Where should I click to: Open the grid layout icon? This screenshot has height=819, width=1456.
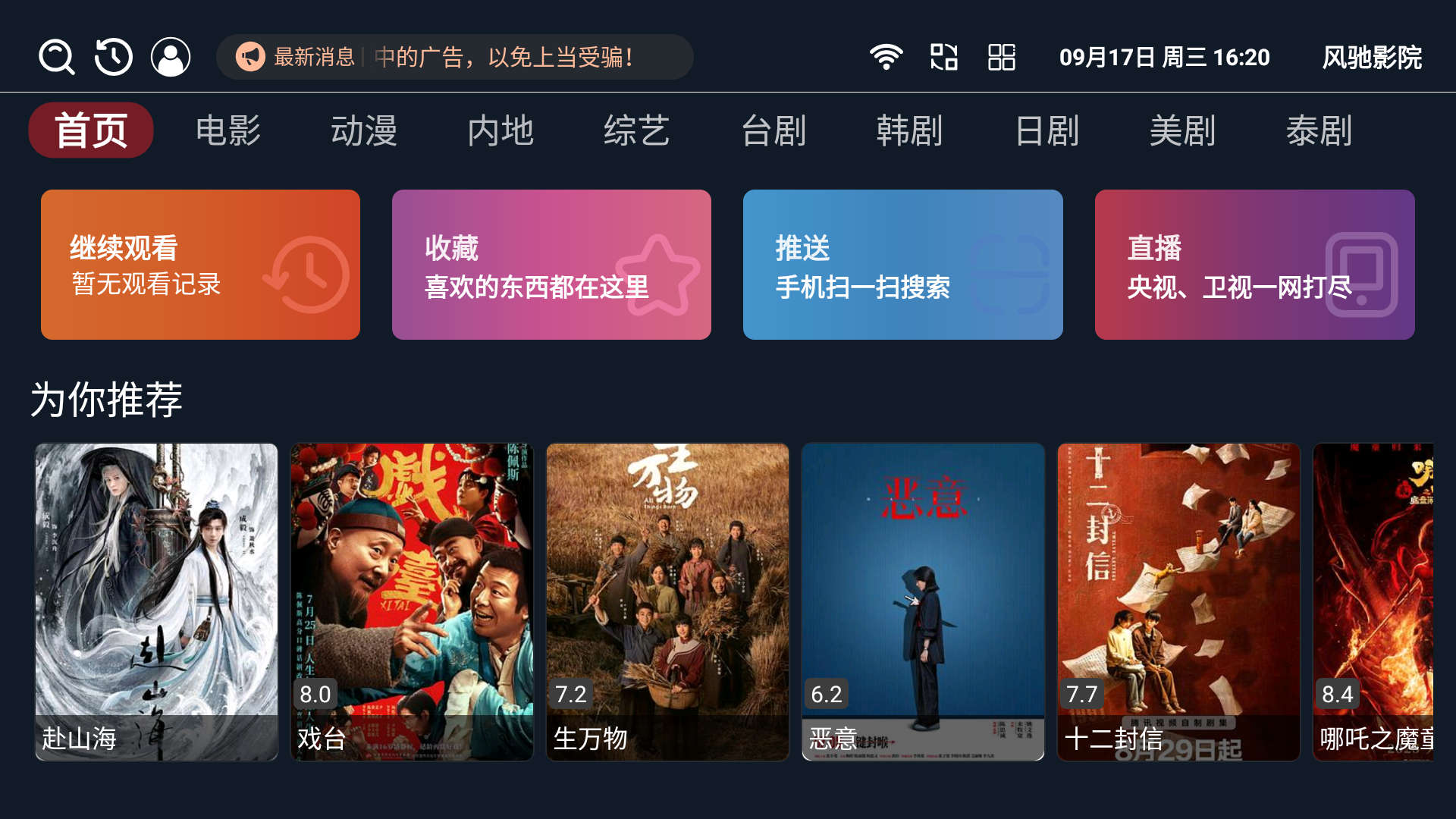tap(1001, 57)
